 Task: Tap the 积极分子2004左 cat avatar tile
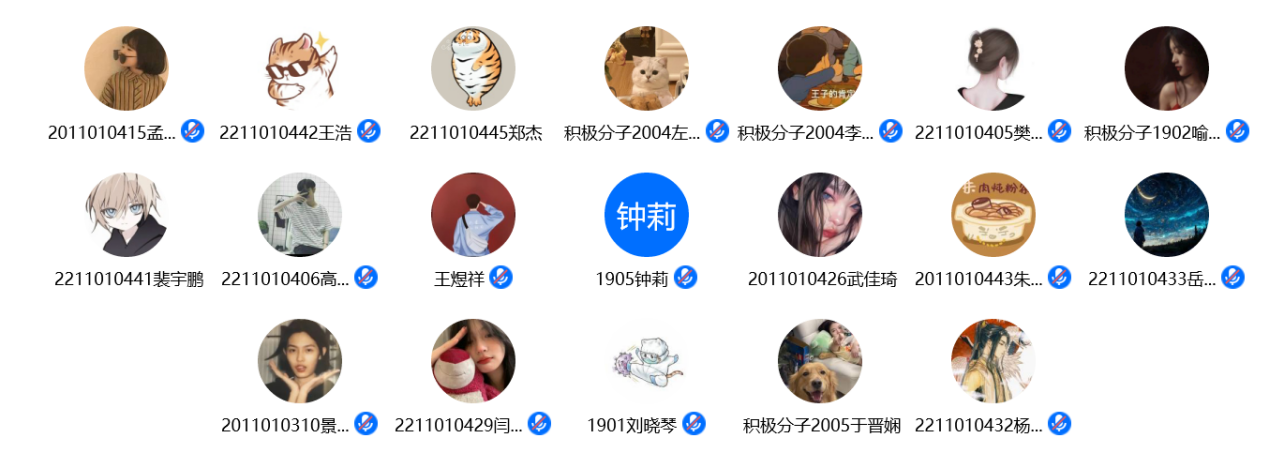pyautogui.click(x=646, y=69)
